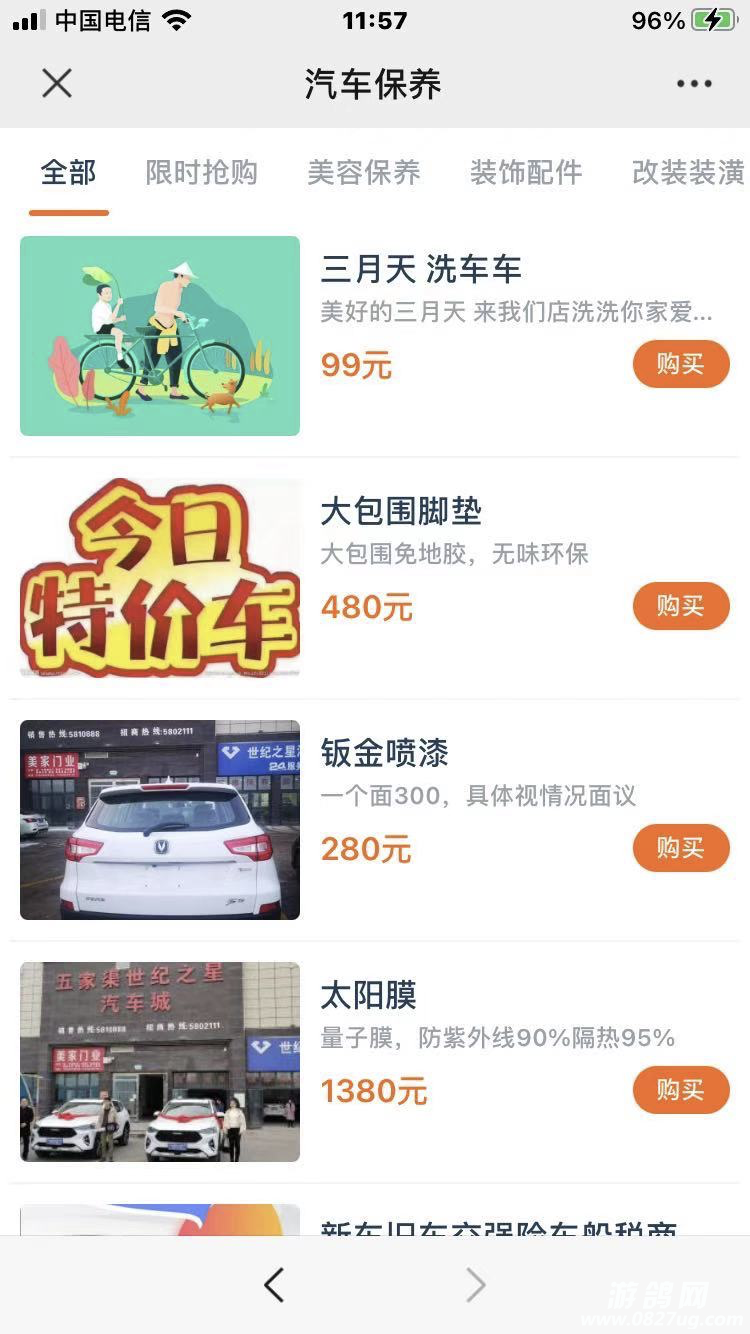This screenshot has width=750, height=1334.
Task: Switch to the 限时抢购 tab
Action: (x=201, y=173)
